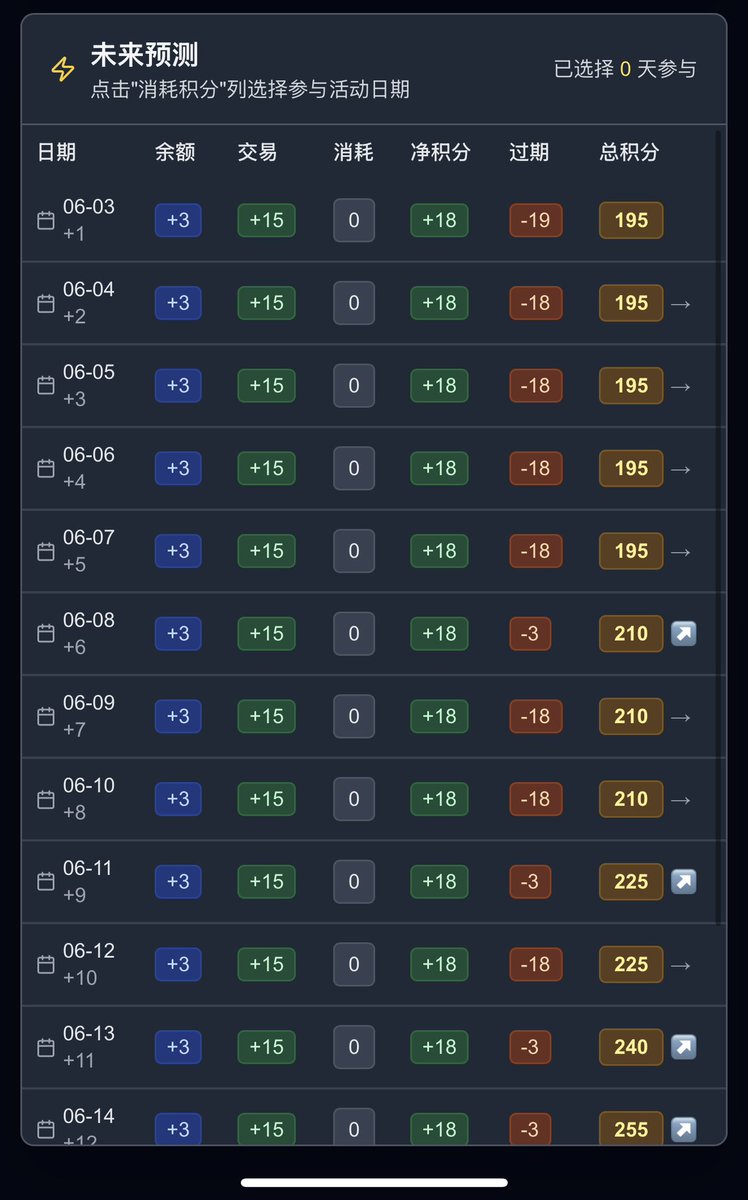This screenshot has width=748, height=1200.
Task: Select the 消耗 cell for 06-11
Action: pos(354,882)
